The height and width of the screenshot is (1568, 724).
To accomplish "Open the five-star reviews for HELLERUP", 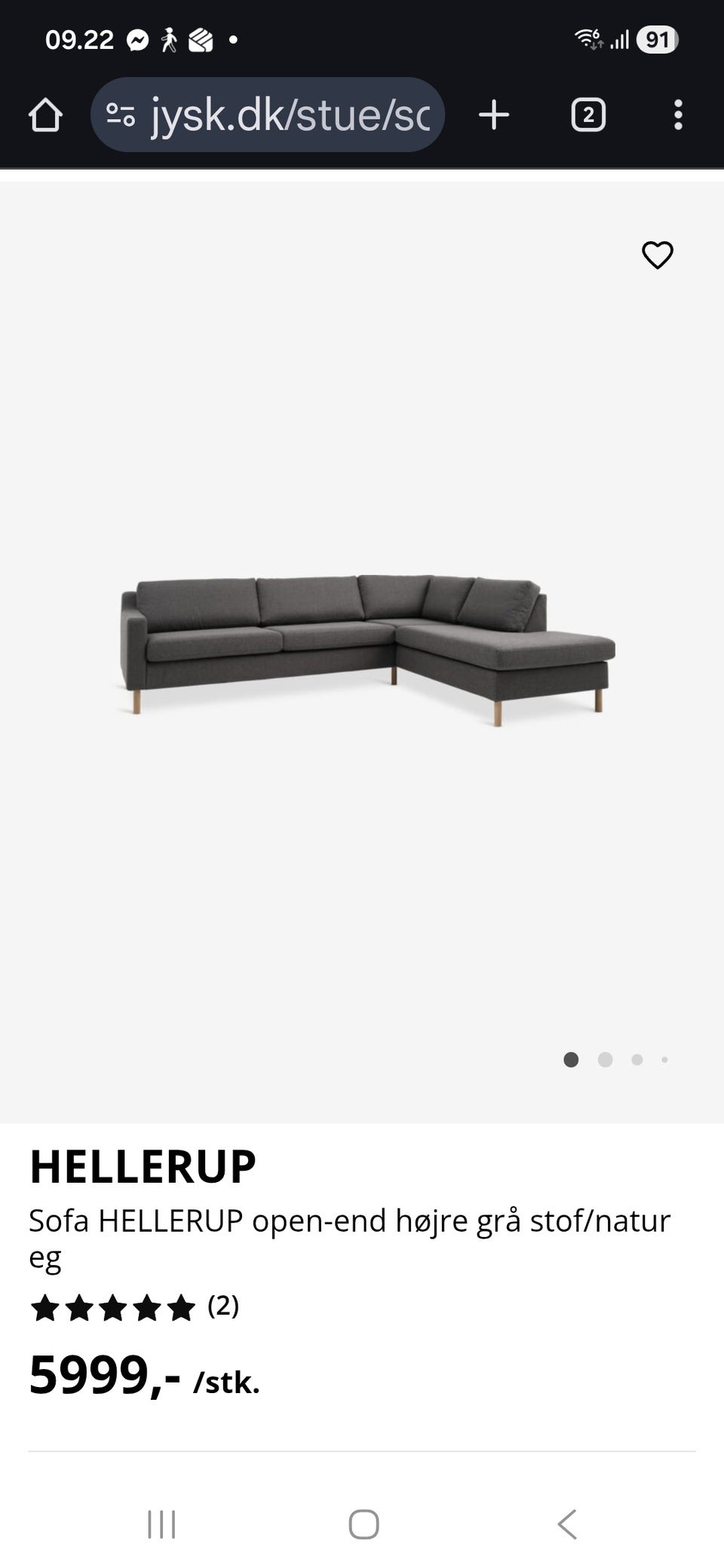I will click(x=134, y=1307).
